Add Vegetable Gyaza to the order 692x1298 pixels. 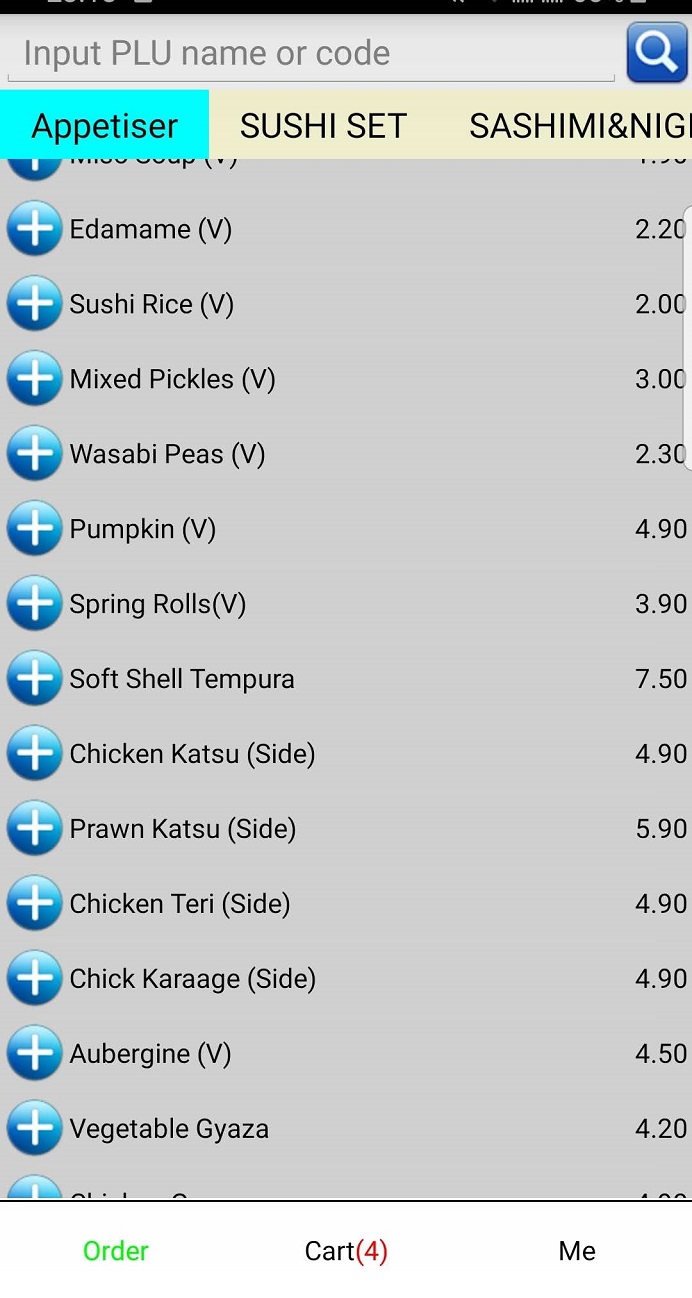(x=34, y=1130)
